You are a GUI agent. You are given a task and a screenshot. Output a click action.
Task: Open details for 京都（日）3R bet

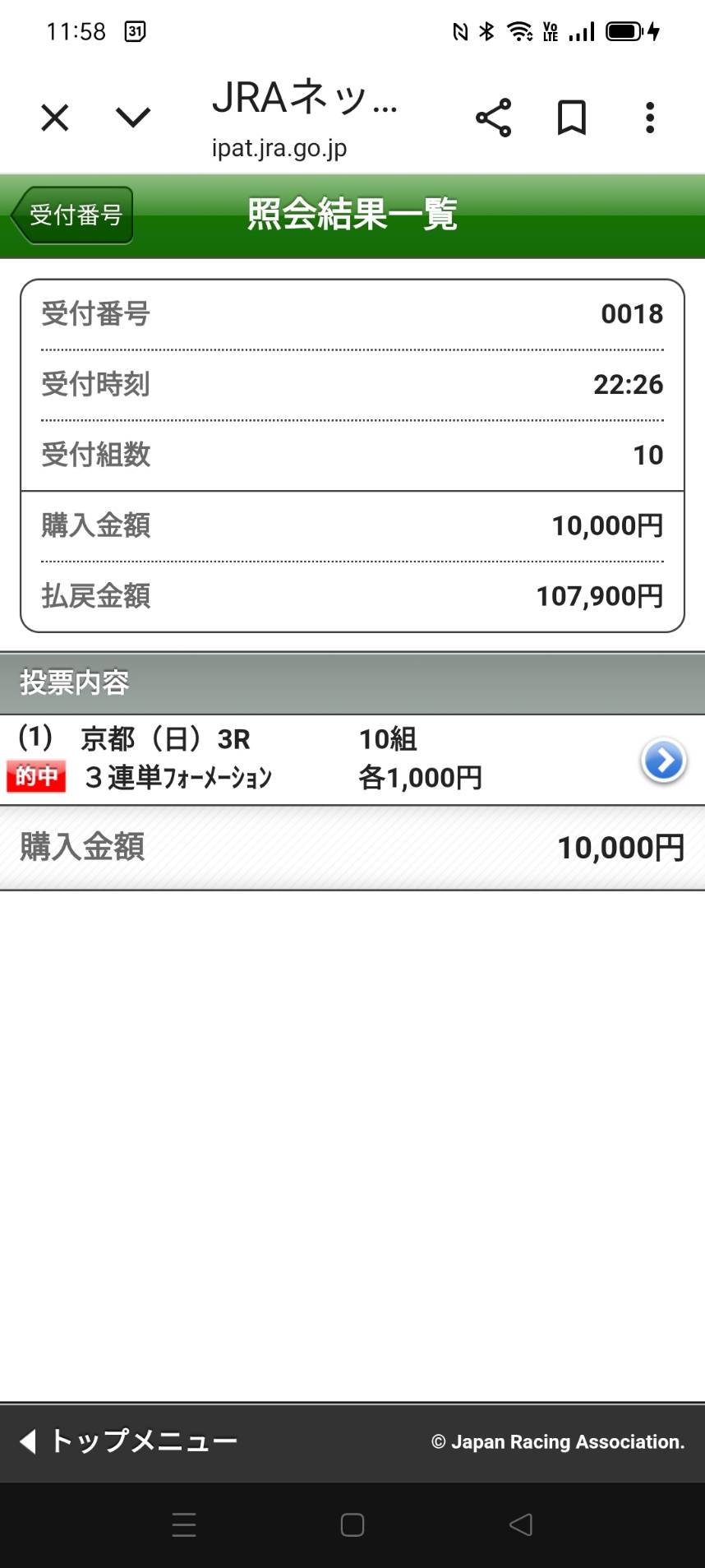663,761
